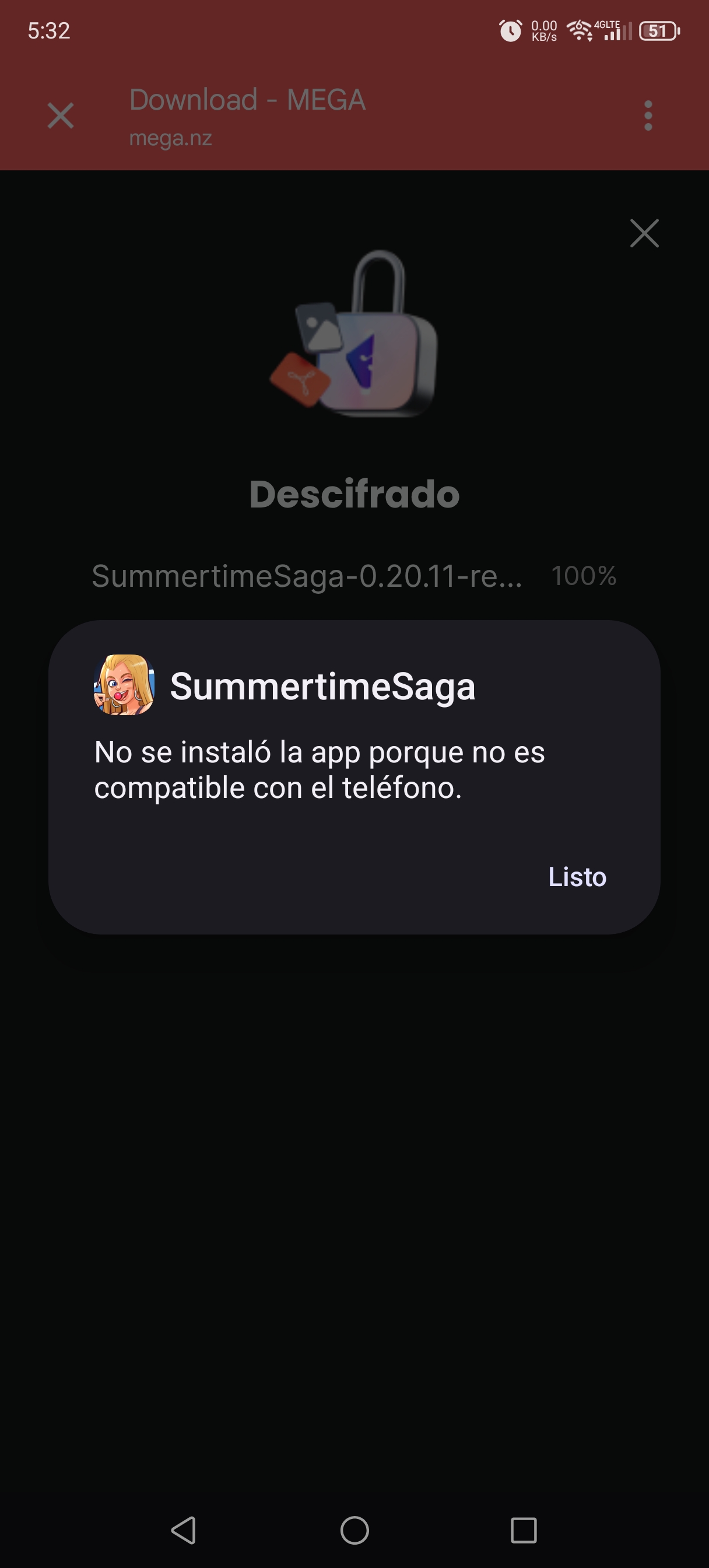This screenshot has height=1568, width=709.
Task: Close the Descifrado download overlay
Action: click(x=644, y=233)
